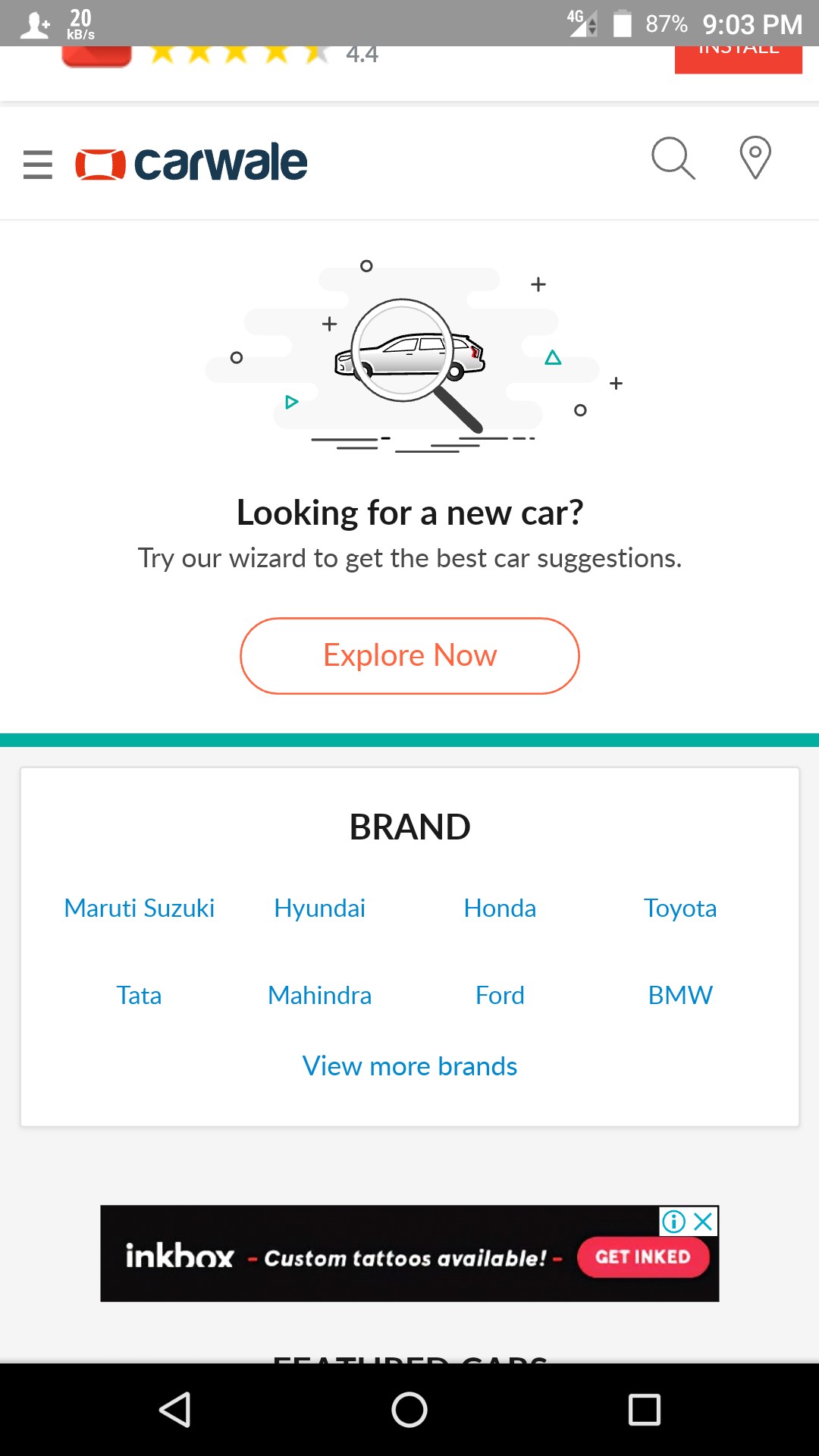
Task: Choose Honda brand
Action: pyautogui.click(x=500, y=908)
